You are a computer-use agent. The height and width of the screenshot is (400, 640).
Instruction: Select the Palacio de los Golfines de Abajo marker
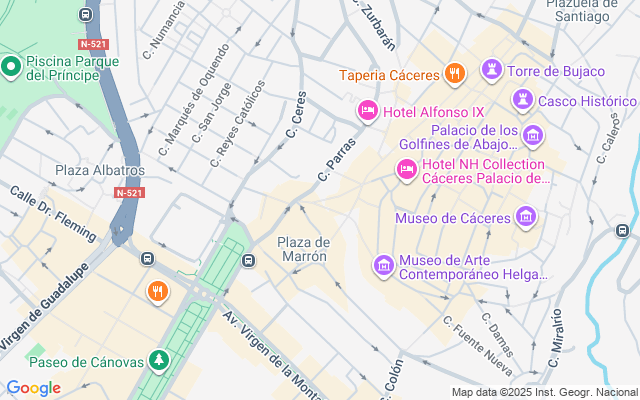(534, 135)
